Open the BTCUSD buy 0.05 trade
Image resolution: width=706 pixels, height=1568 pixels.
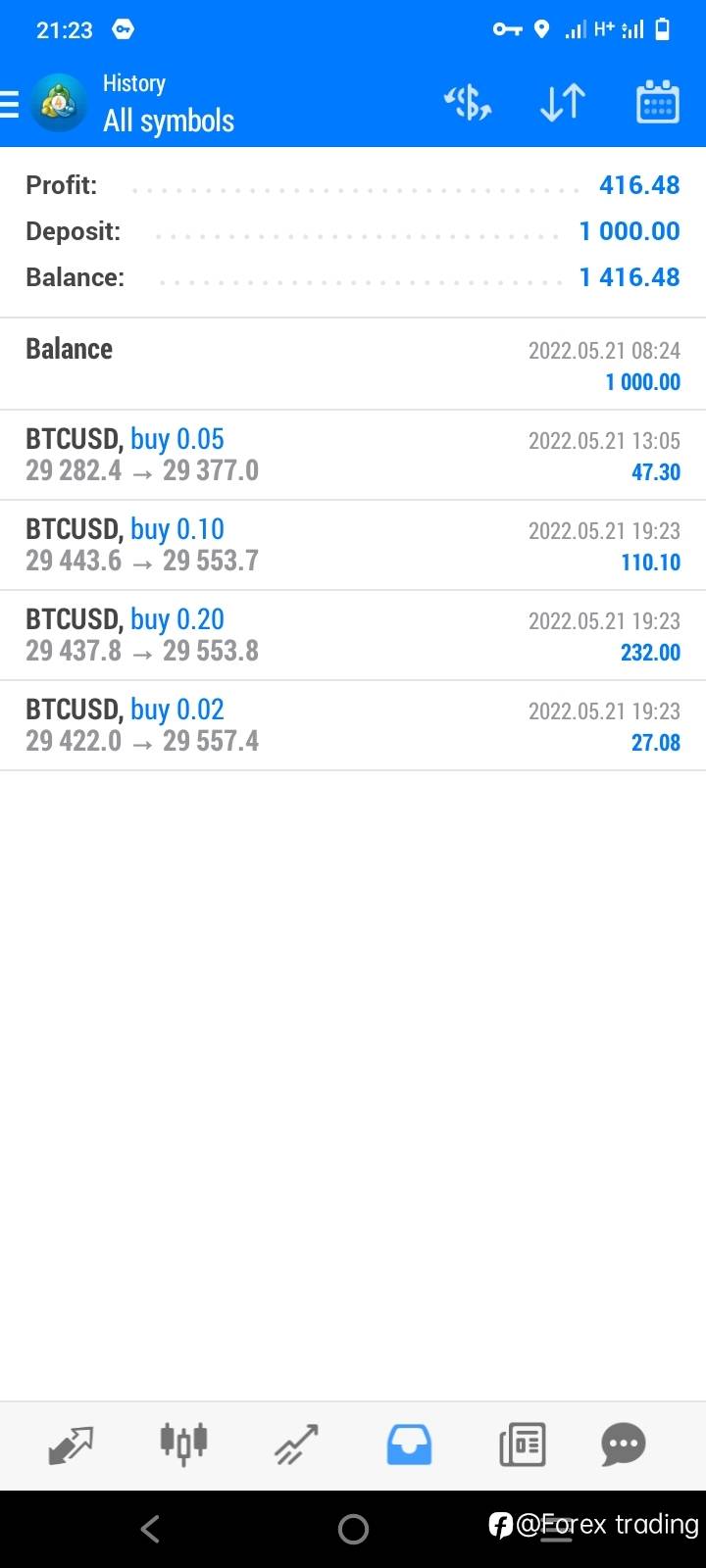click(x=353, y=456)
